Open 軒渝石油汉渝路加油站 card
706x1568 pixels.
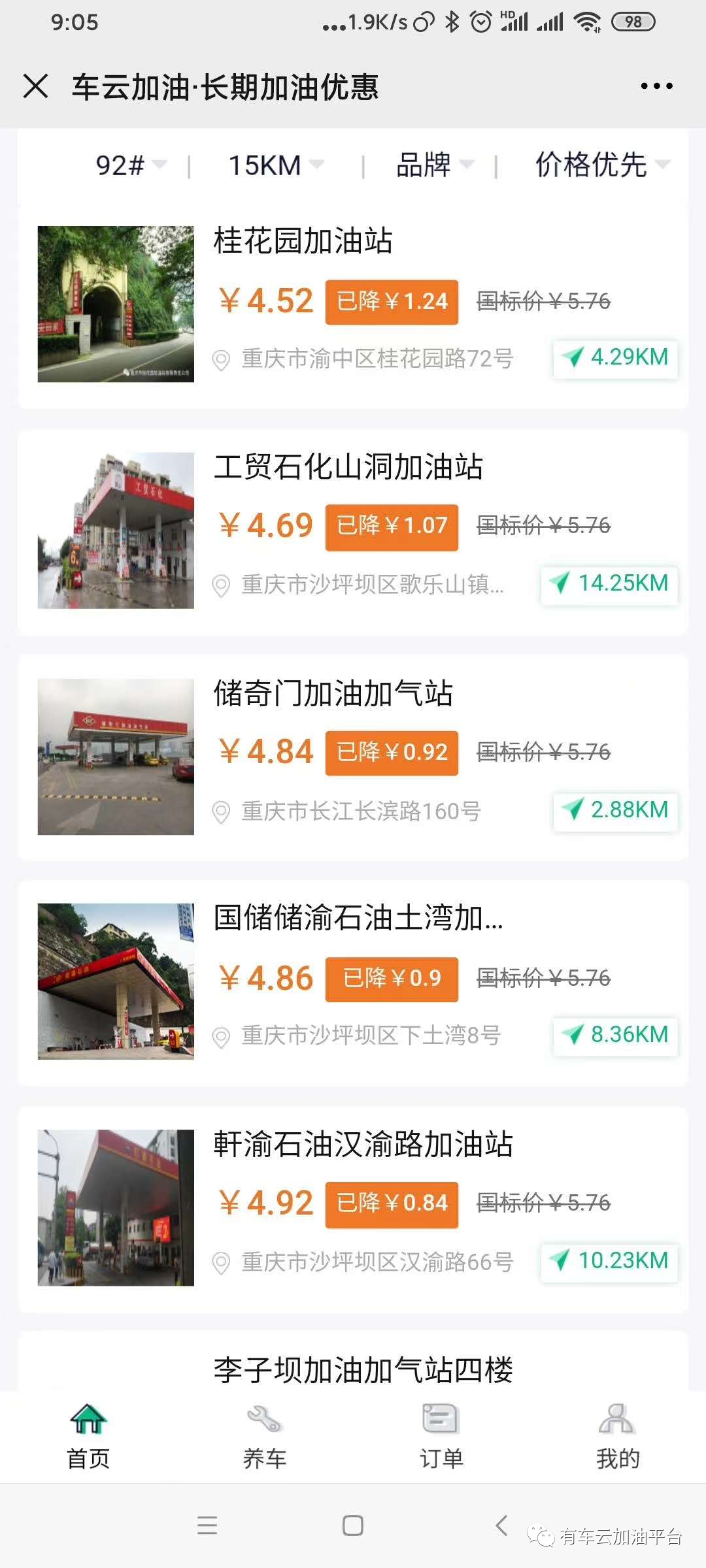point(353,1209)
